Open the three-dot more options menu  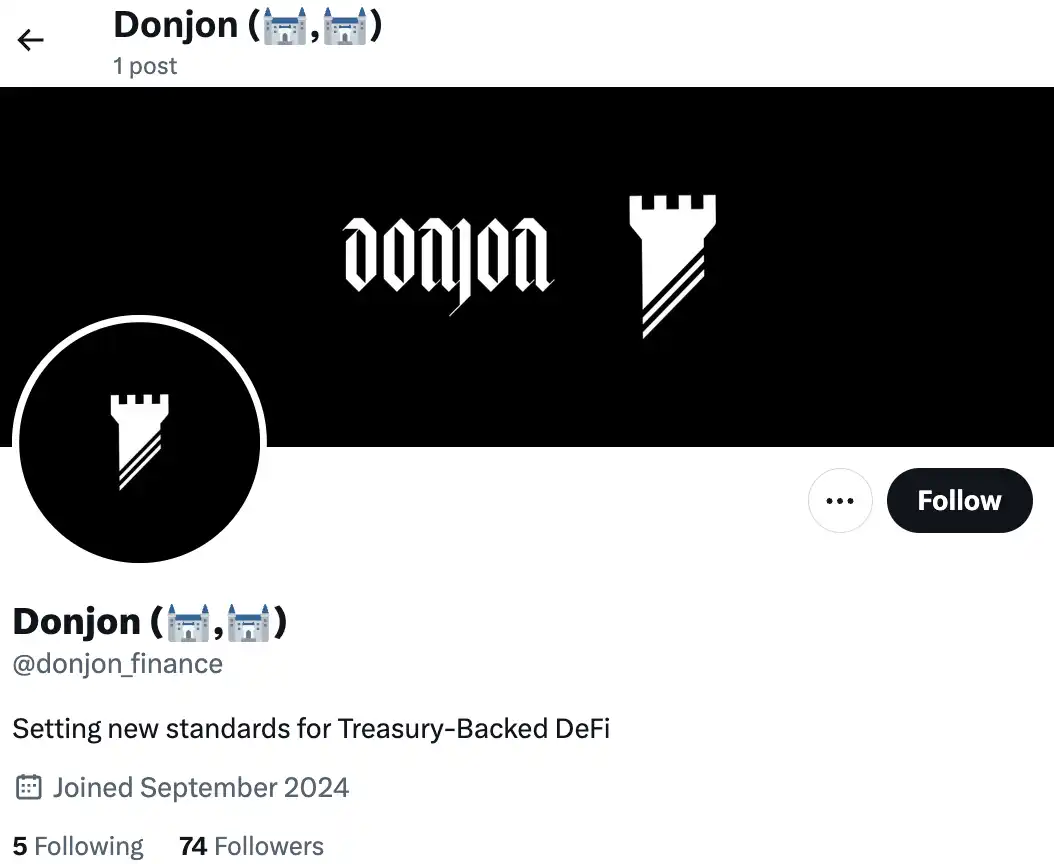click(840, 500)
